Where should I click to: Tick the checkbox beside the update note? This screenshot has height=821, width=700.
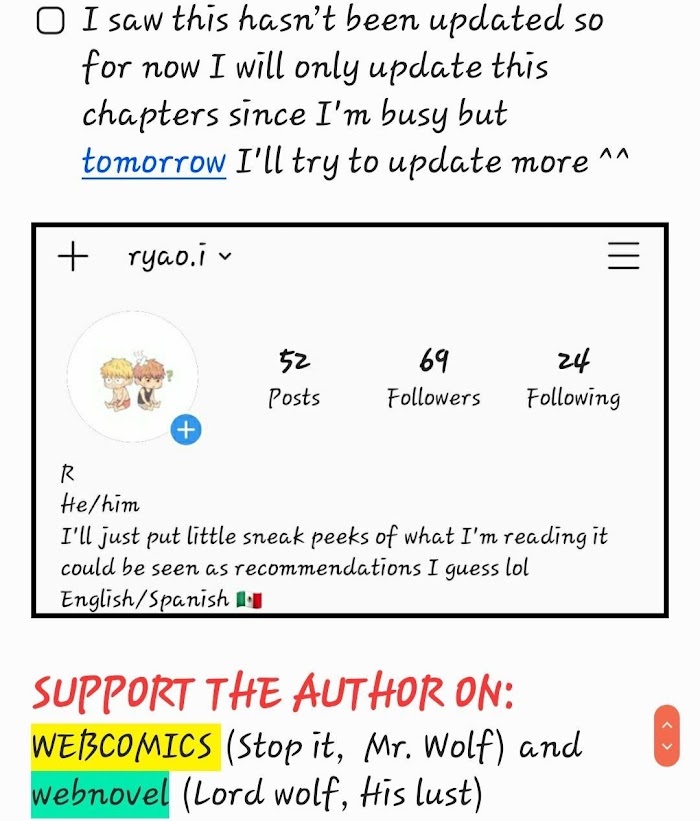(51, 21)
